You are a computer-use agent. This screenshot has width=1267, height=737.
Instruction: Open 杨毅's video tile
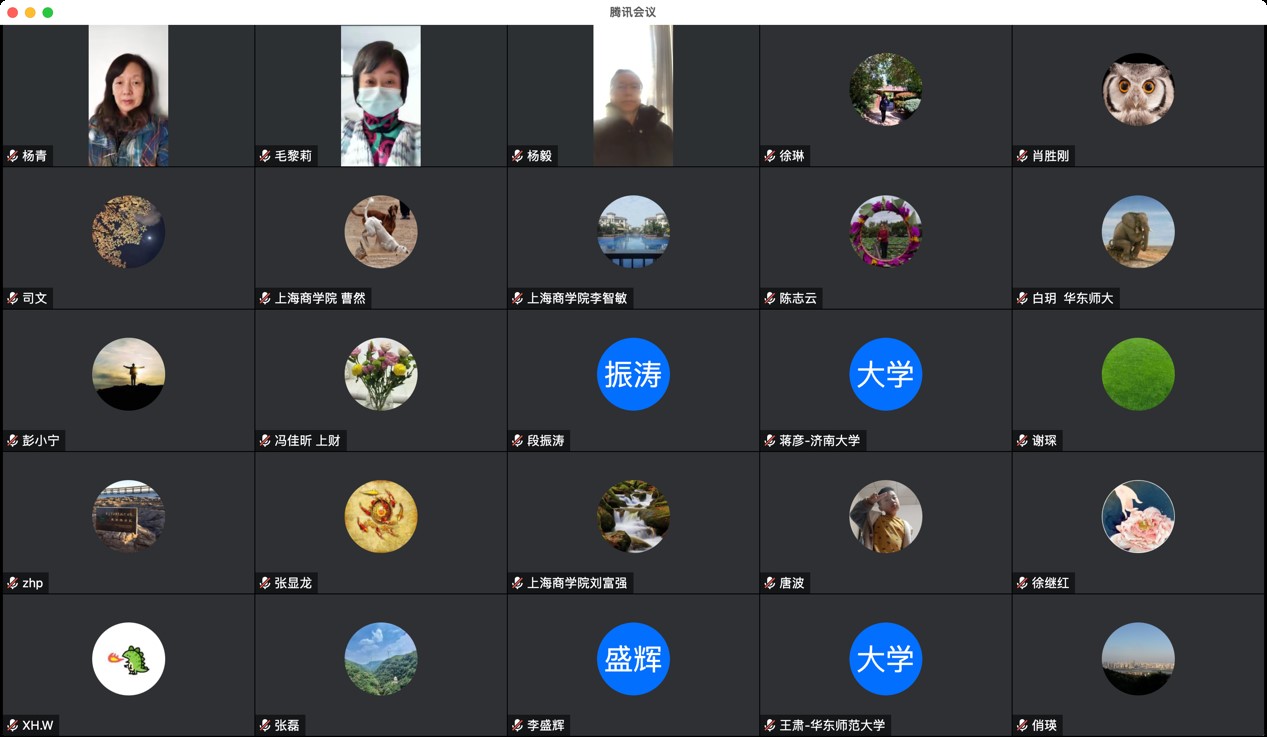tap(633, 96)
